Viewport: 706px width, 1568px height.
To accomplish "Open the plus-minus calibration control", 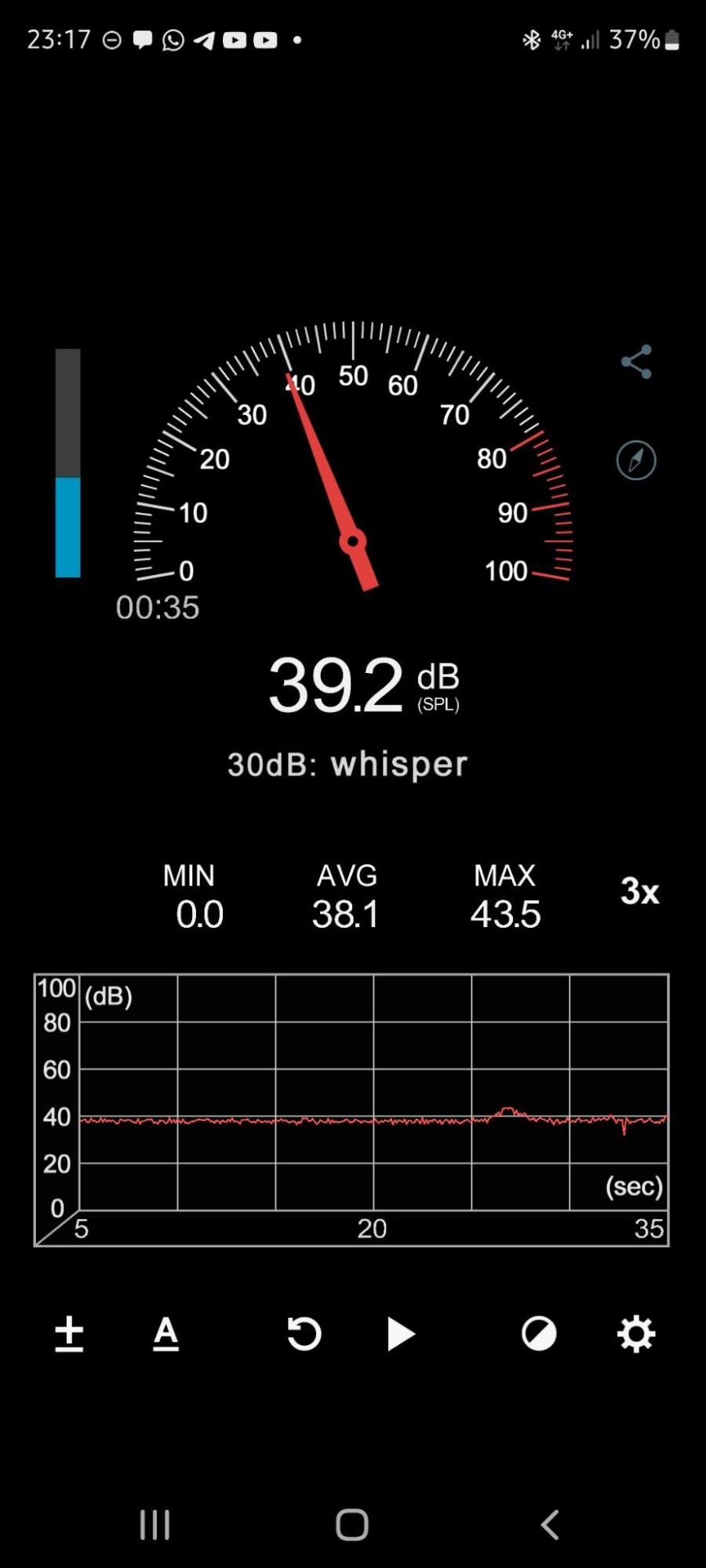I will (69, 1334).
